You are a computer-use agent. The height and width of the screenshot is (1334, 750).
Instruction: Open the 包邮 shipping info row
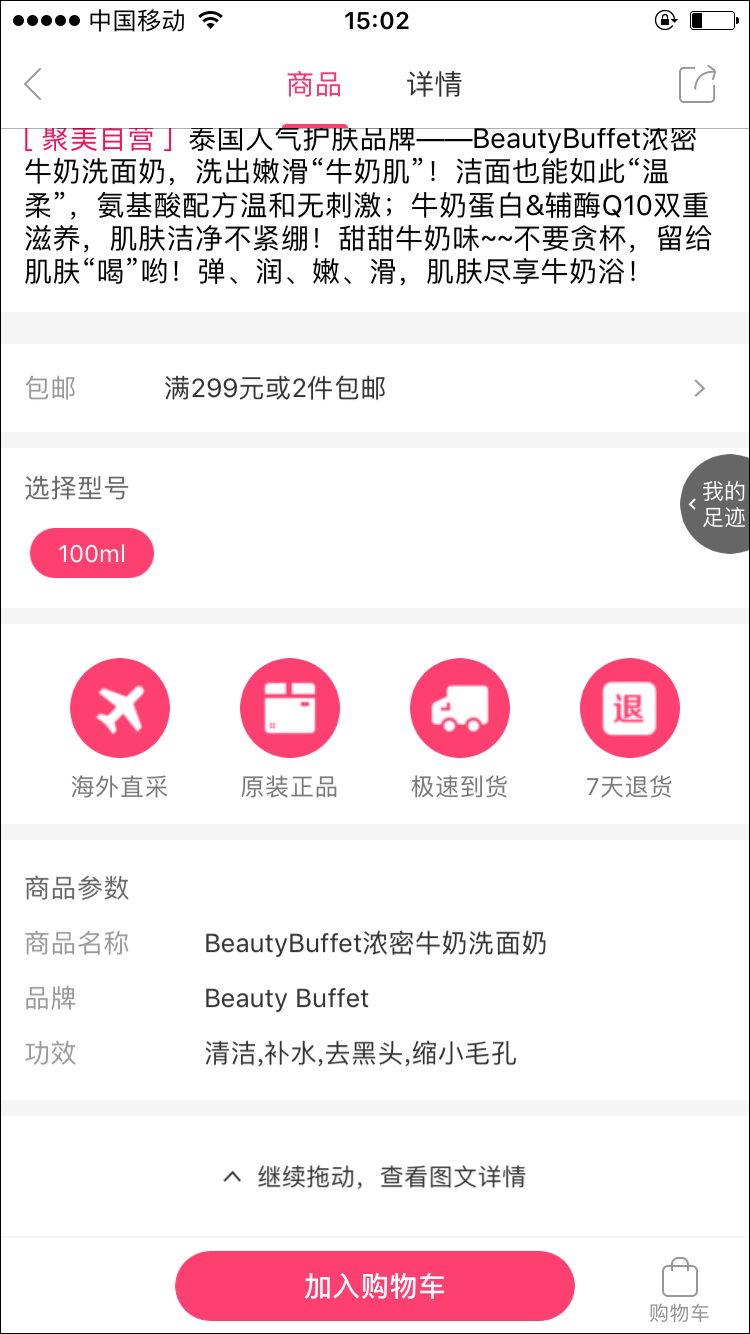tap(375, 388)
